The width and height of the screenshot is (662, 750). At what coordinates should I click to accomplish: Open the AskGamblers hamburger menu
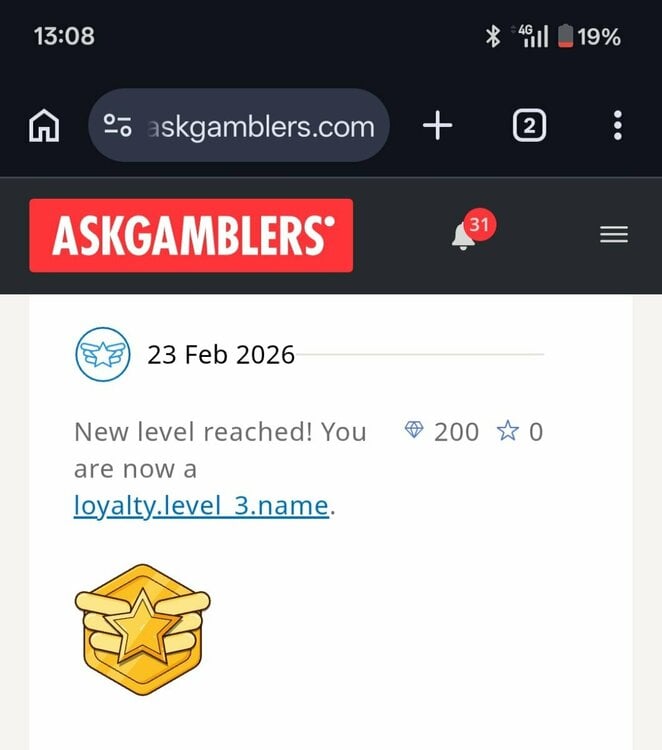613,235
